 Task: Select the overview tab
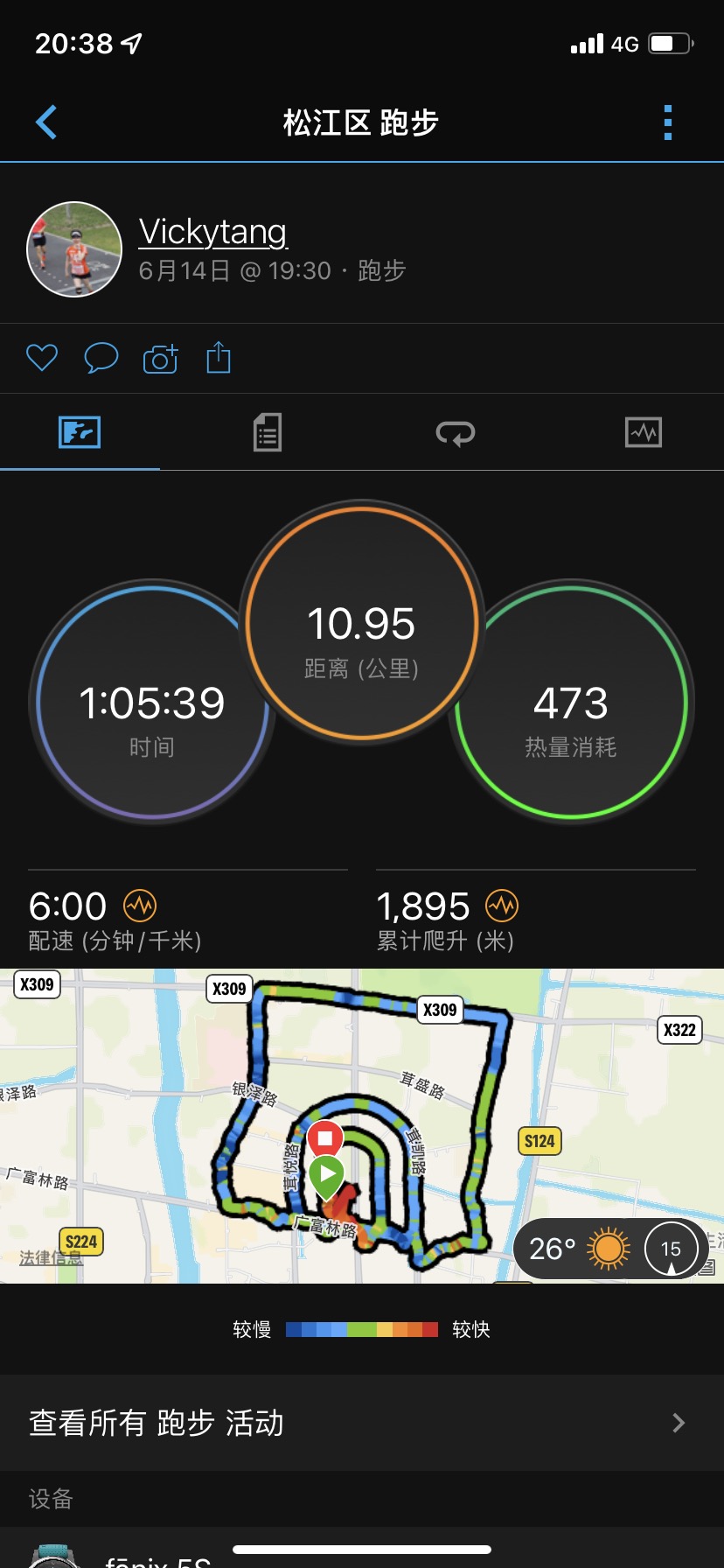(80, 432)
